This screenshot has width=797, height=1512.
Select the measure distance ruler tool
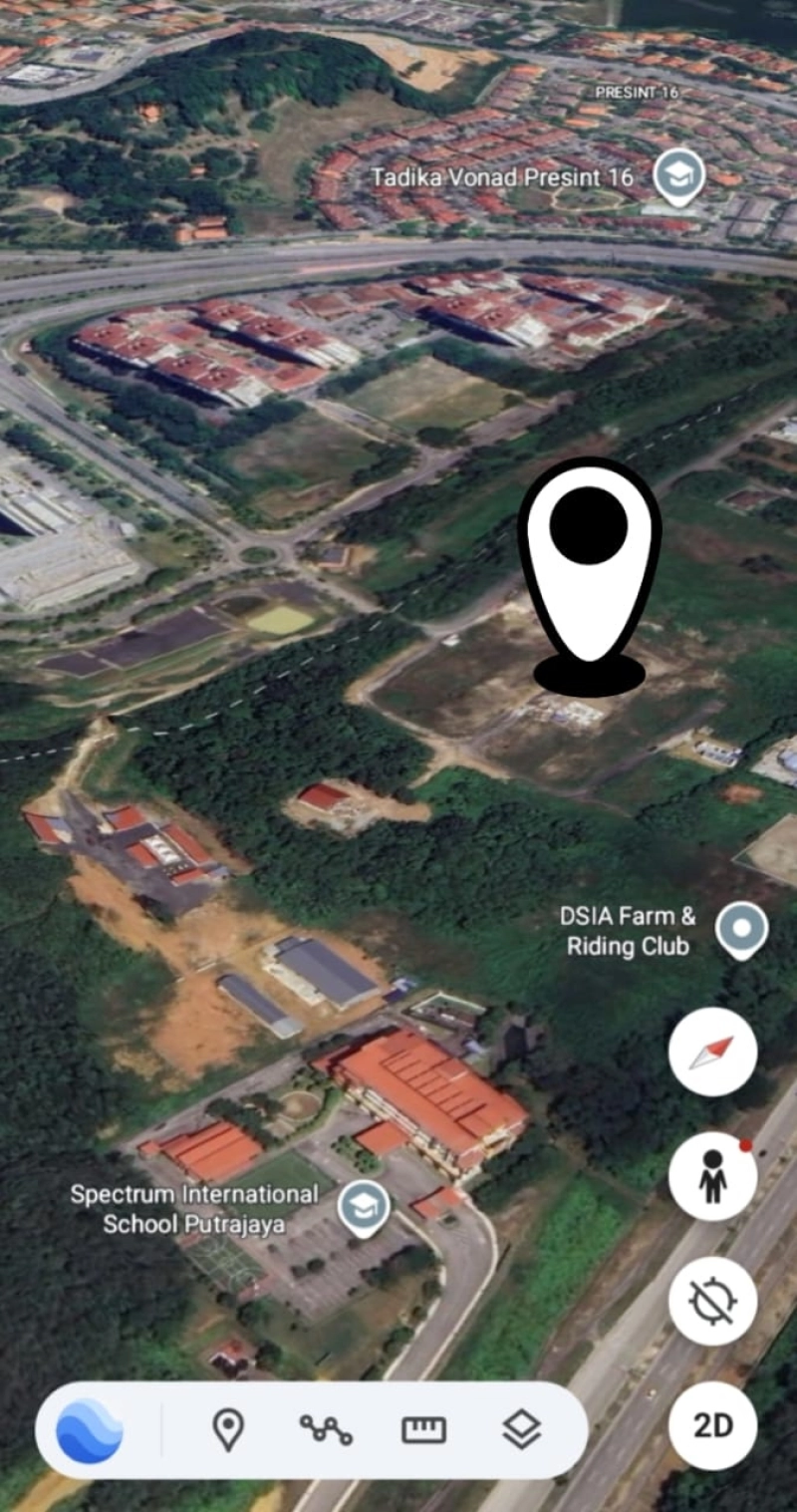point(424,1427)
